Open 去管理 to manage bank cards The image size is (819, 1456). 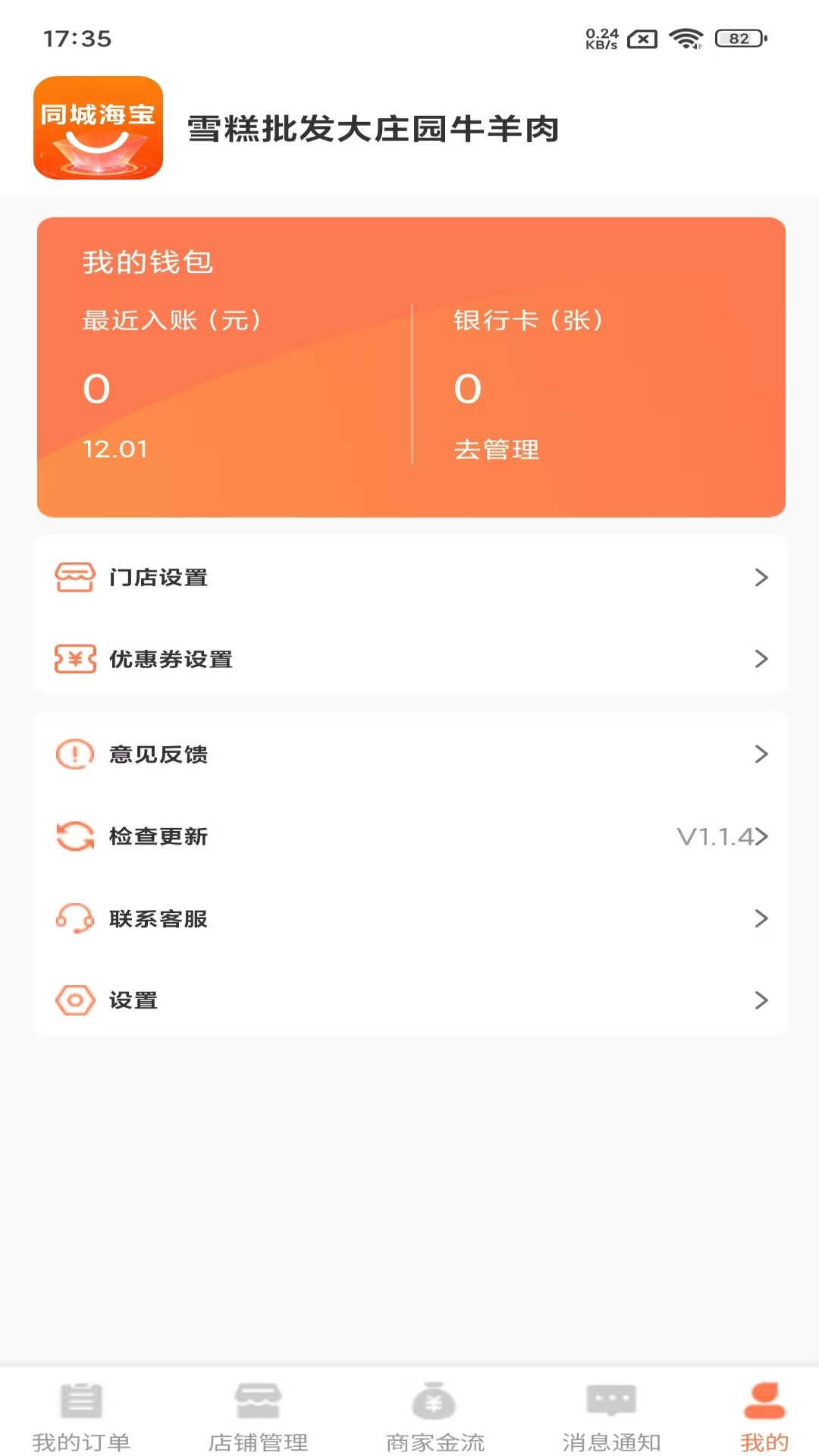coord(494,449)
